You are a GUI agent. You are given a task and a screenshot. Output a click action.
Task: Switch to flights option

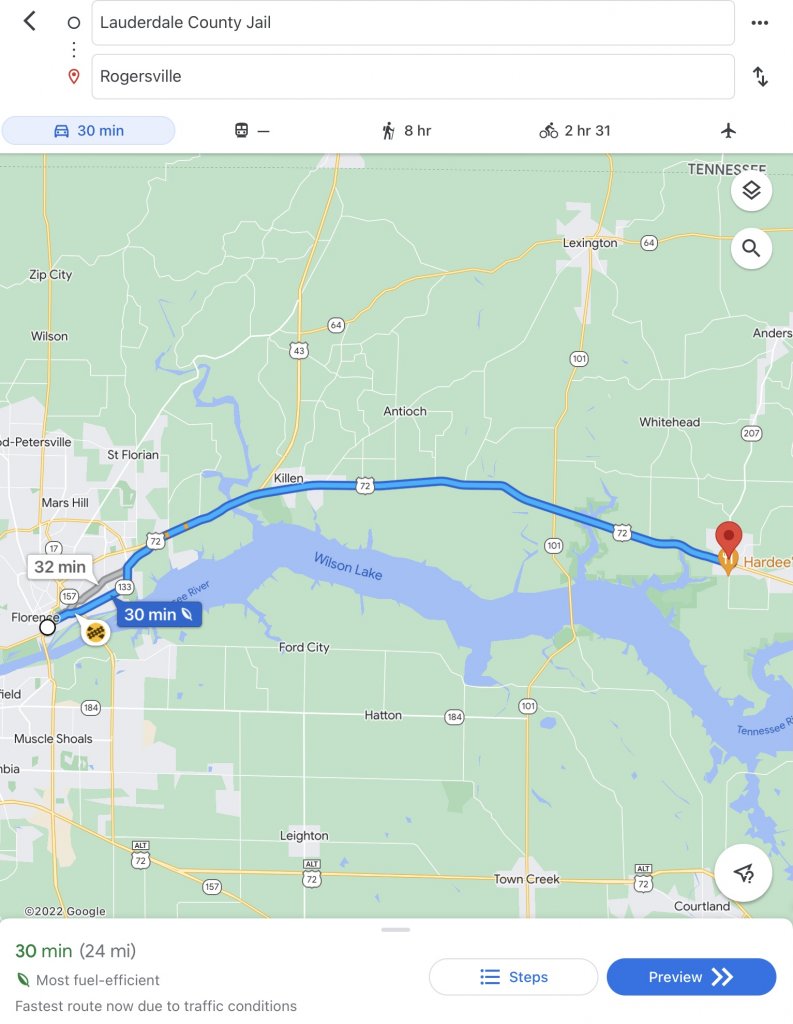coord(728,131)
